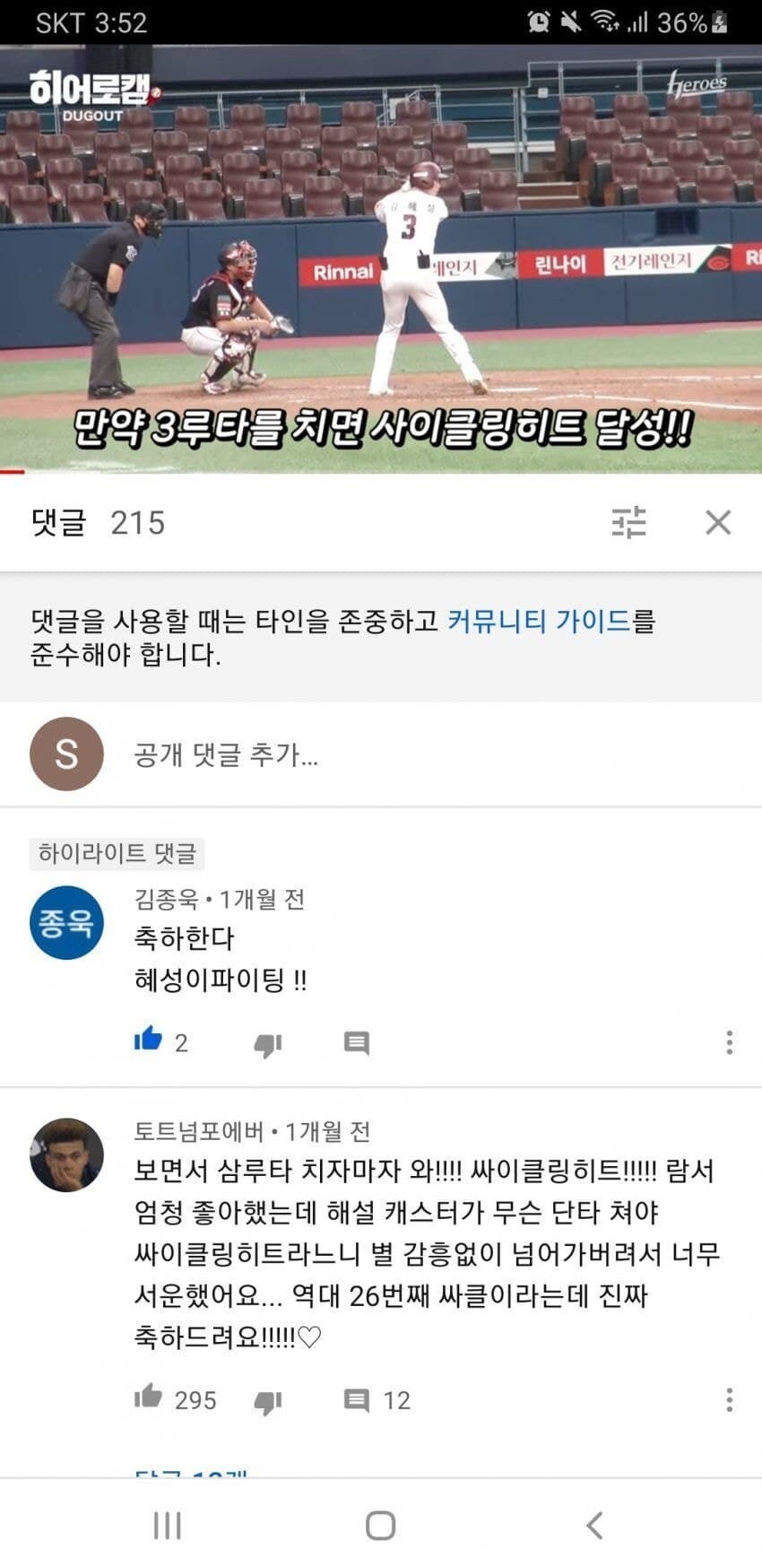Close the comments panel
Viewport: 762px width, 1568px height.
click(717, 522)
